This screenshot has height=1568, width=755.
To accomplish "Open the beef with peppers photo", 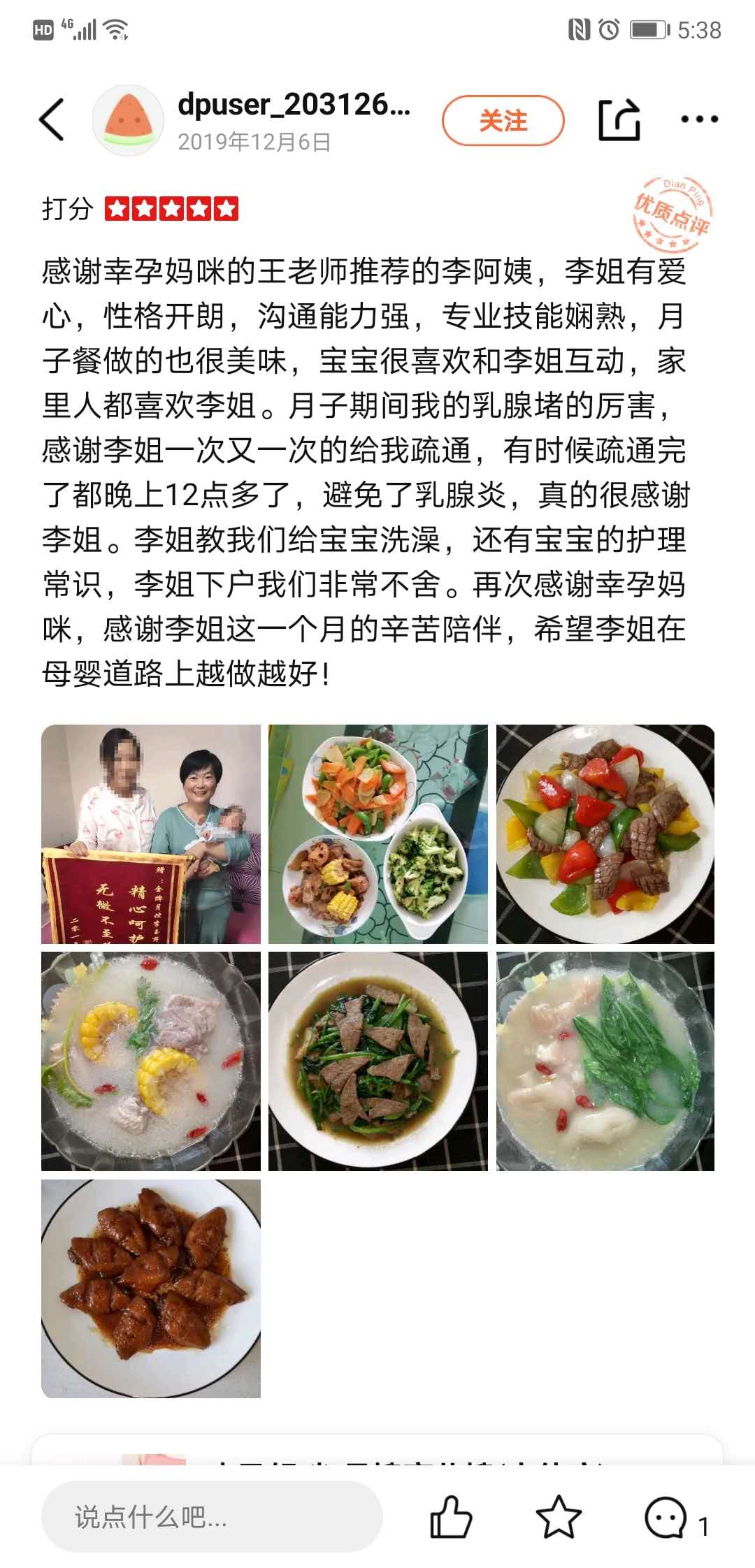I will [605, 834].
